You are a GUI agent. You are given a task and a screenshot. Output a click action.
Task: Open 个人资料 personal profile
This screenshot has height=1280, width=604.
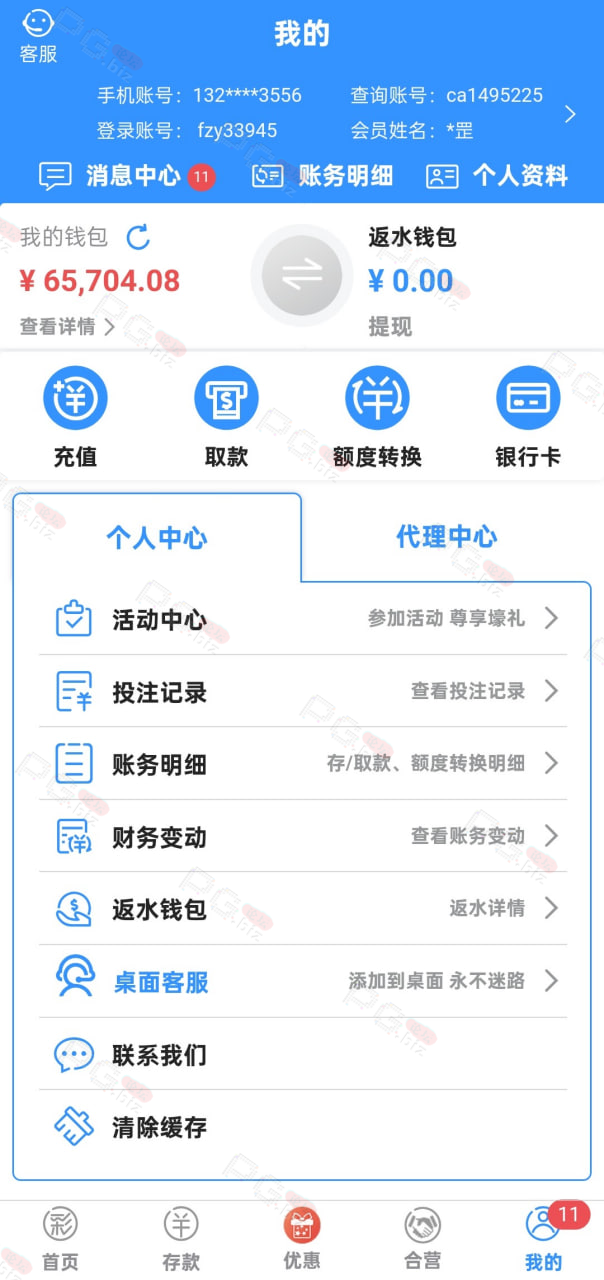[497, 177]
